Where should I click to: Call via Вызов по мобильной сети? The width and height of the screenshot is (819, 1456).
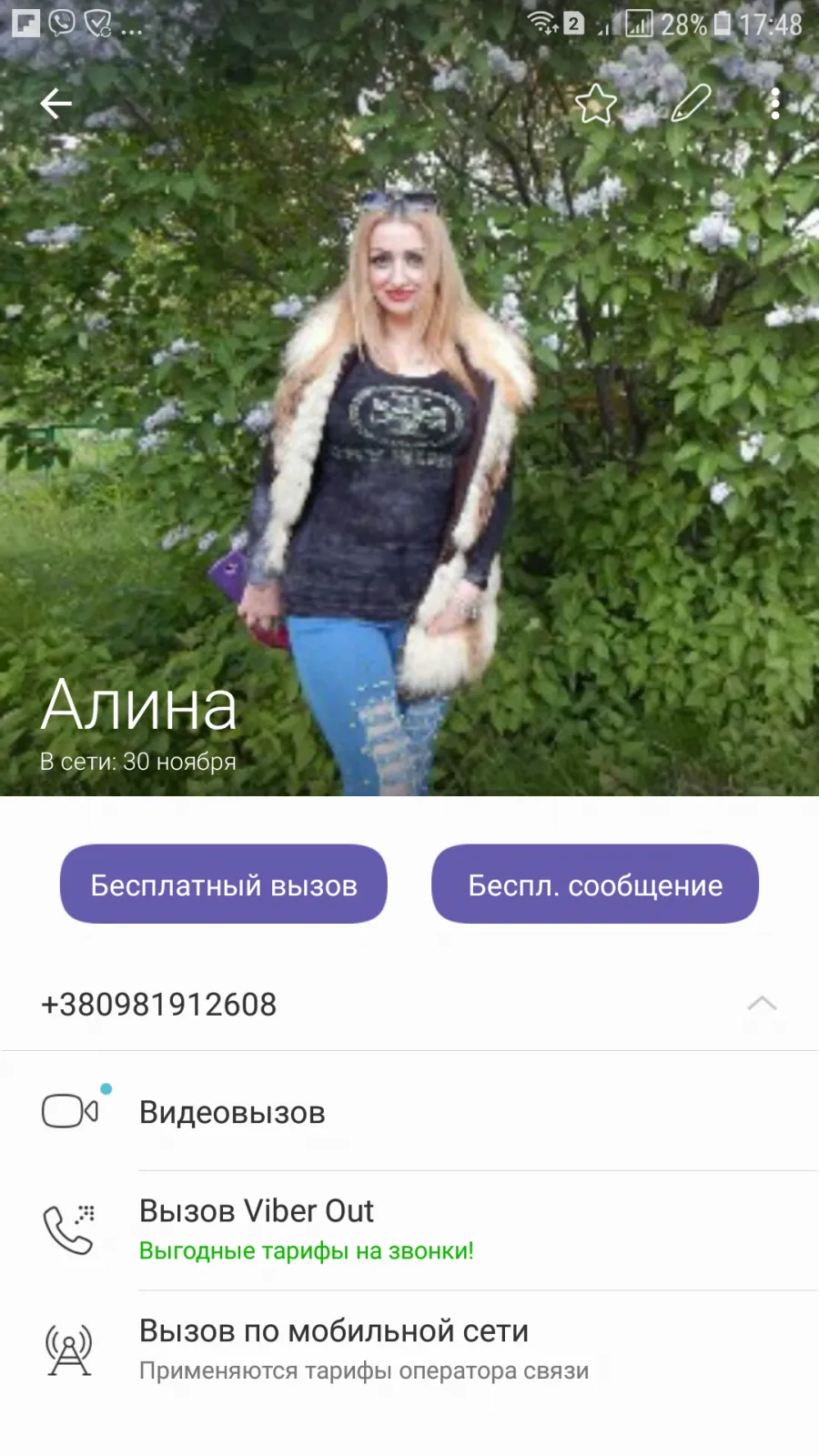409,1350
